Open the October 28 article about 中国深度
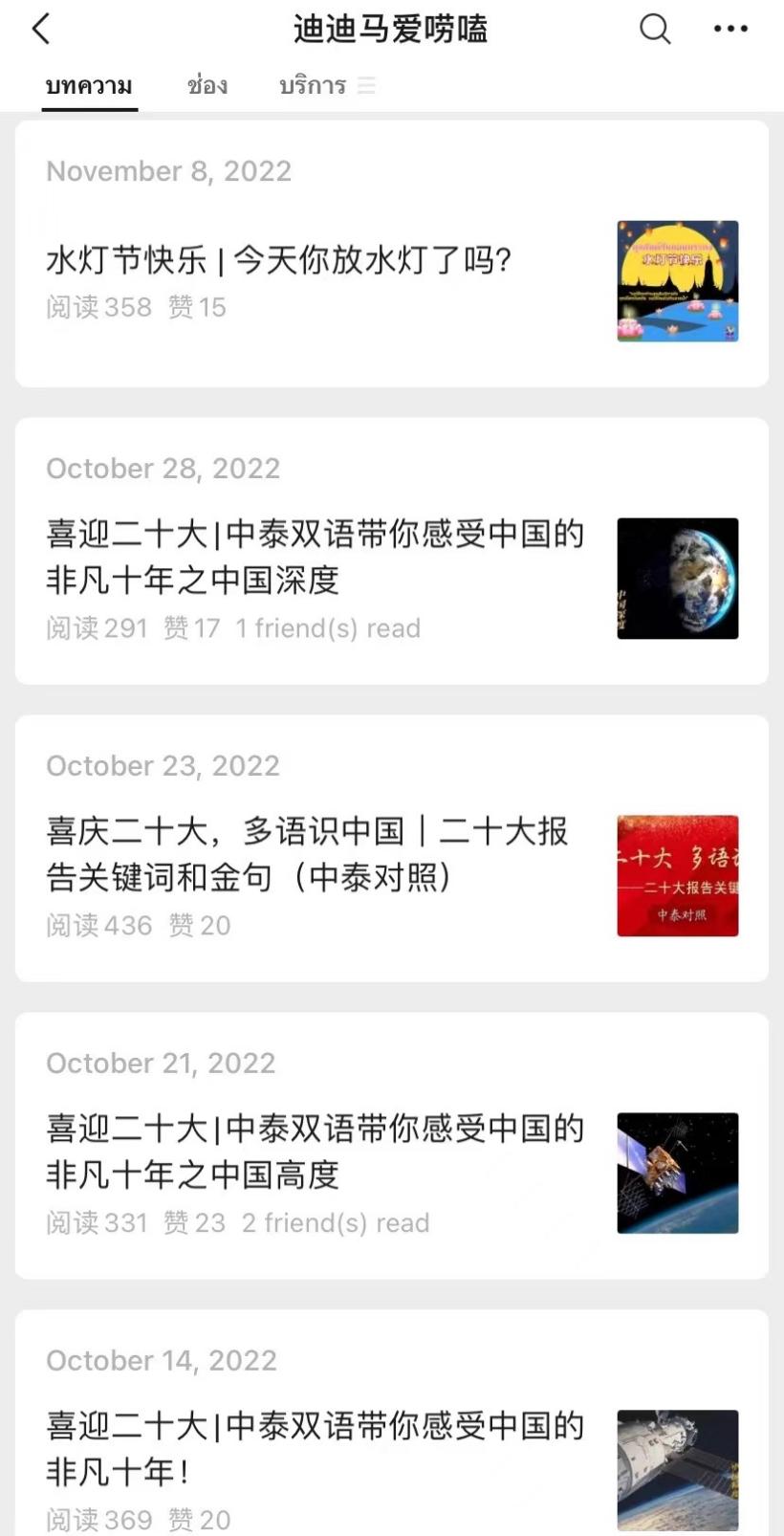This screenshot has width=784, height=1536. tap(316, 557)
